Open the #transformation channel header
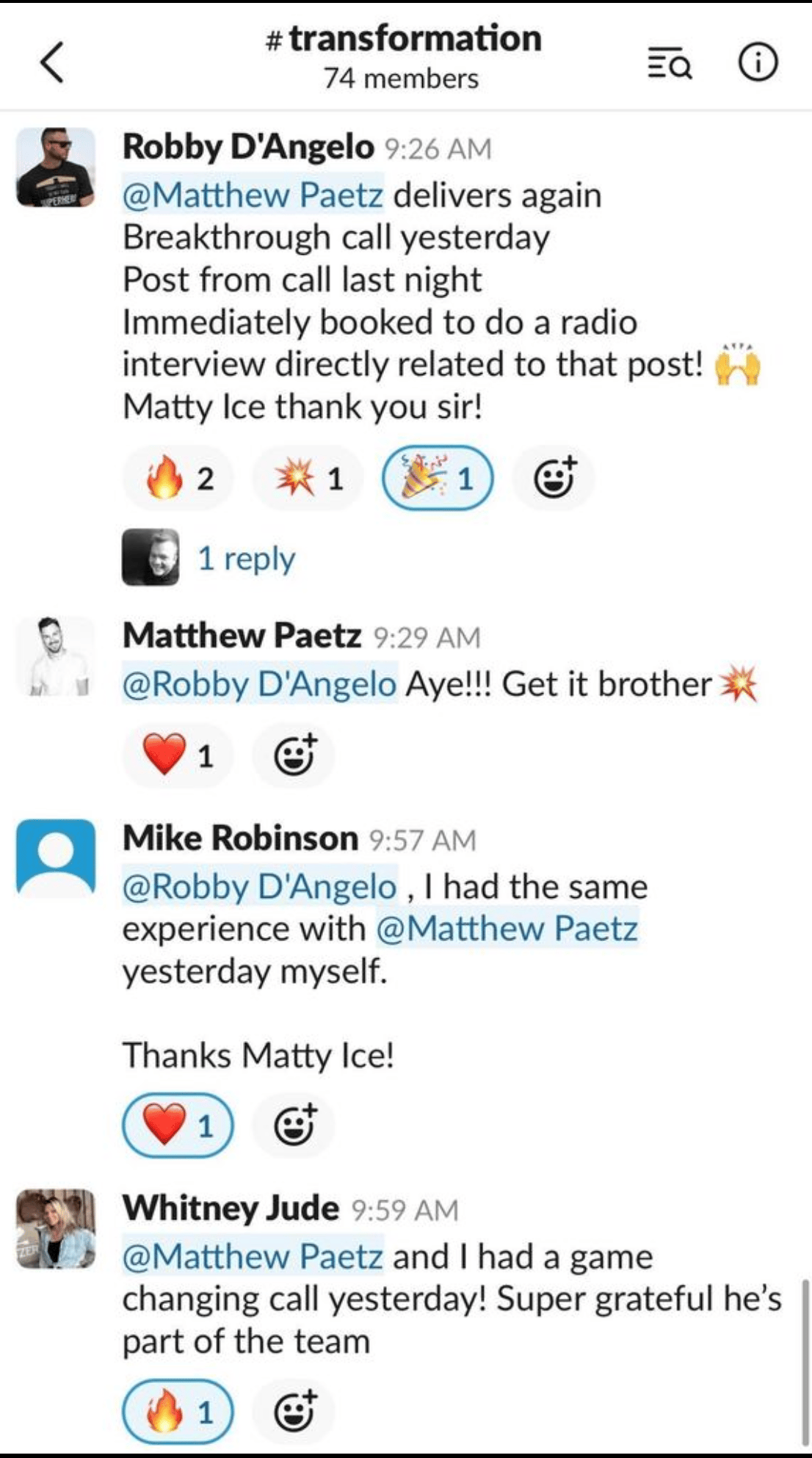This screenshot has width=812, height=1458. [x=403, y=57]
